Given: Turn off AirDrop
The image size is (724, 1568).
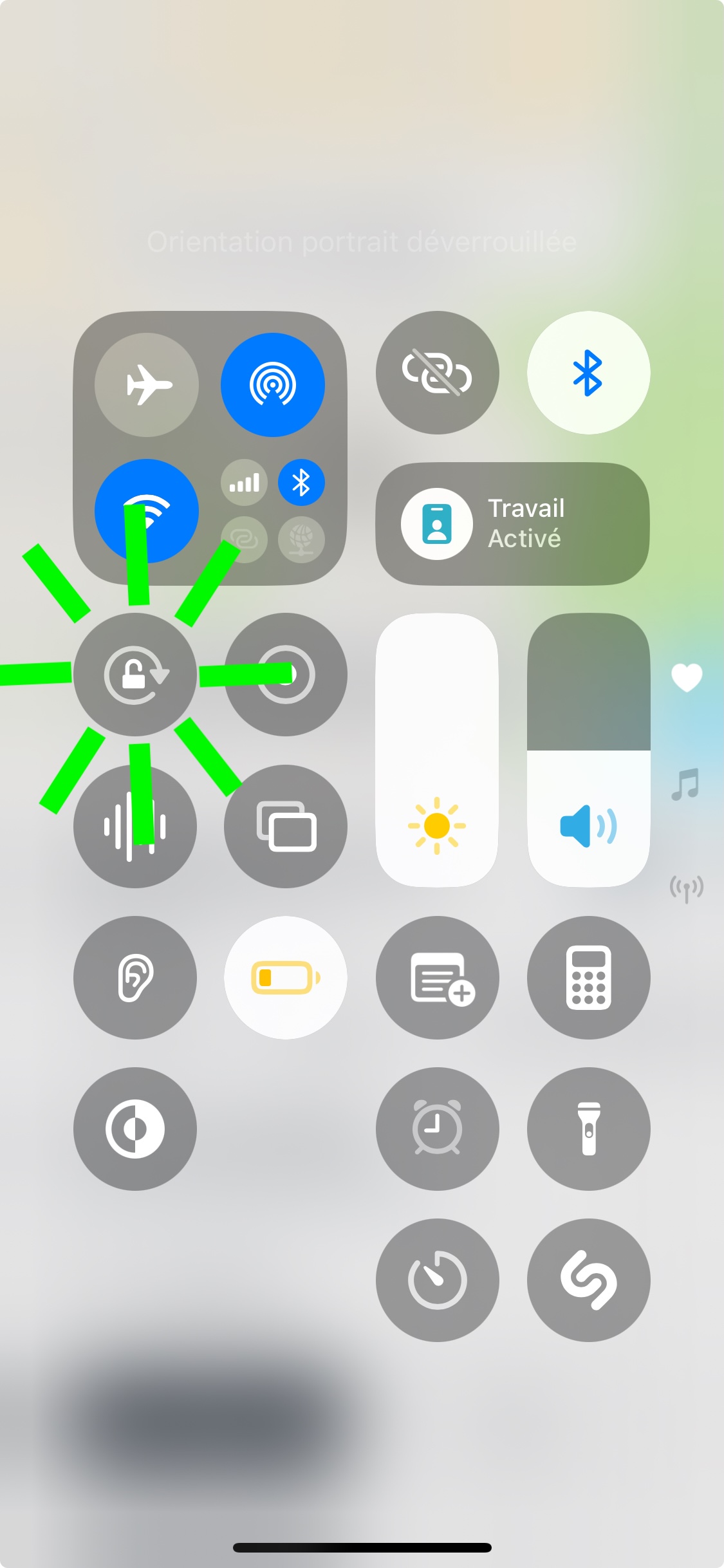Looking at the screenshot, I should (x=272, y=385).
